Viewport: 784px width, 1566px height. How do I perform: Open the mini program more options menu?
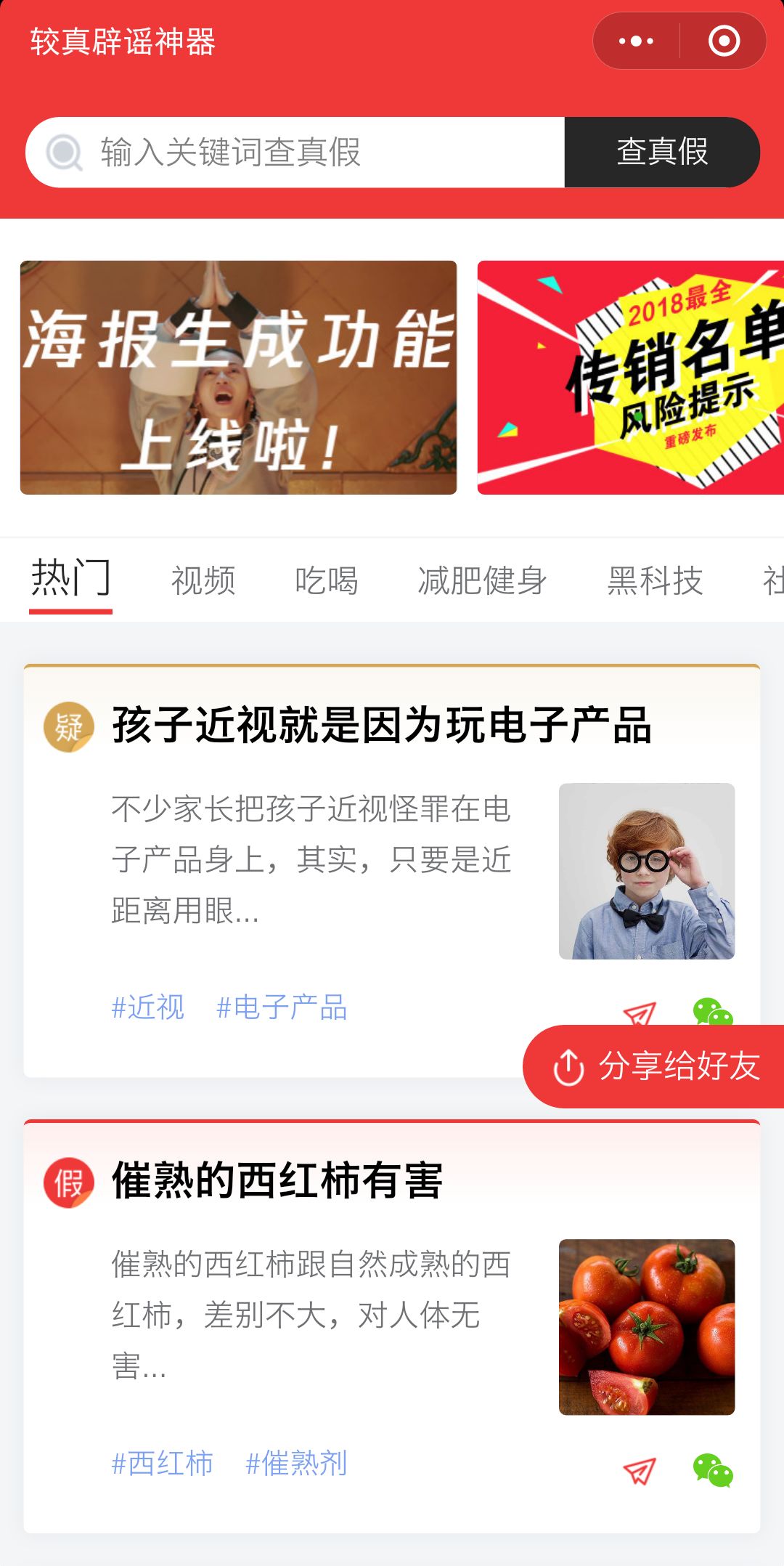tap(636, 41)
